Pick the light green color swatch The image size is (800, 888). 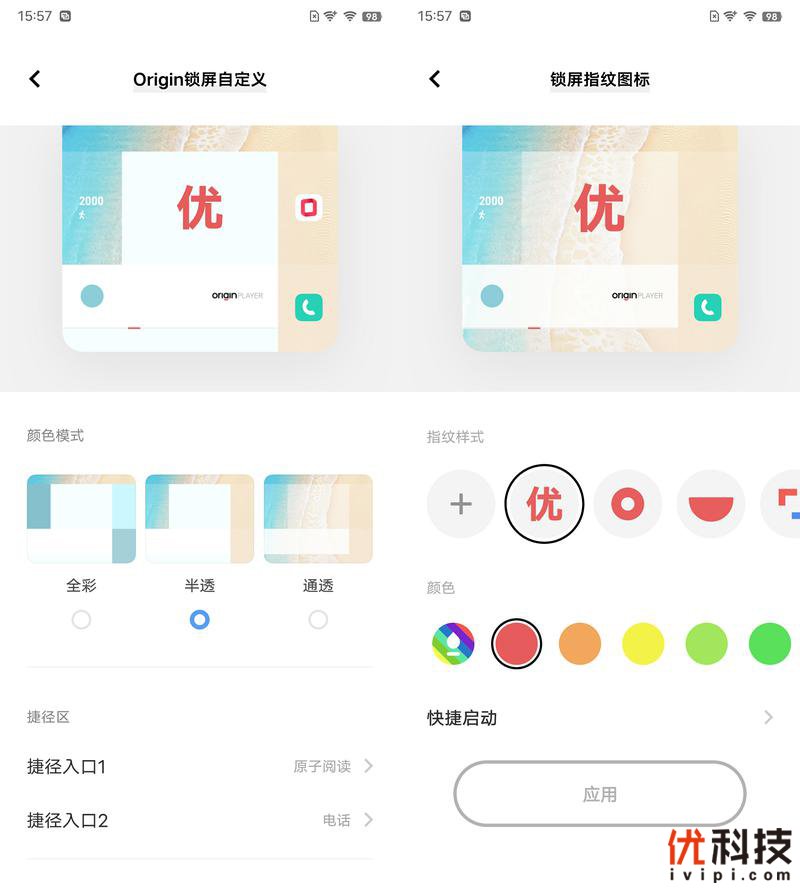(x=706, y=644)
